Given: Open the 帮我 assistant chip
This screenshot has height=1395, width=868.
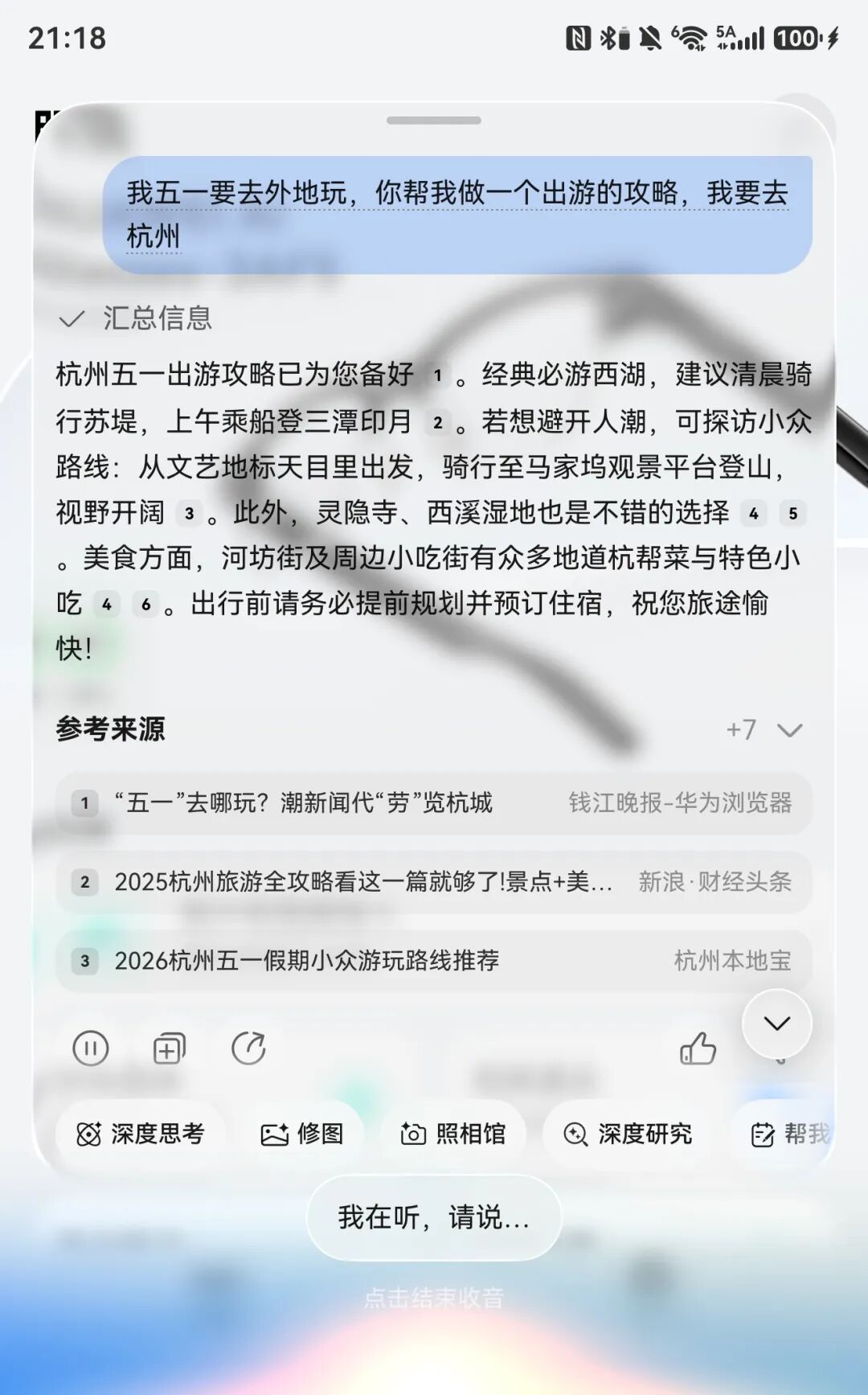Looking at the screenshot, I should tap(804, 1132).
